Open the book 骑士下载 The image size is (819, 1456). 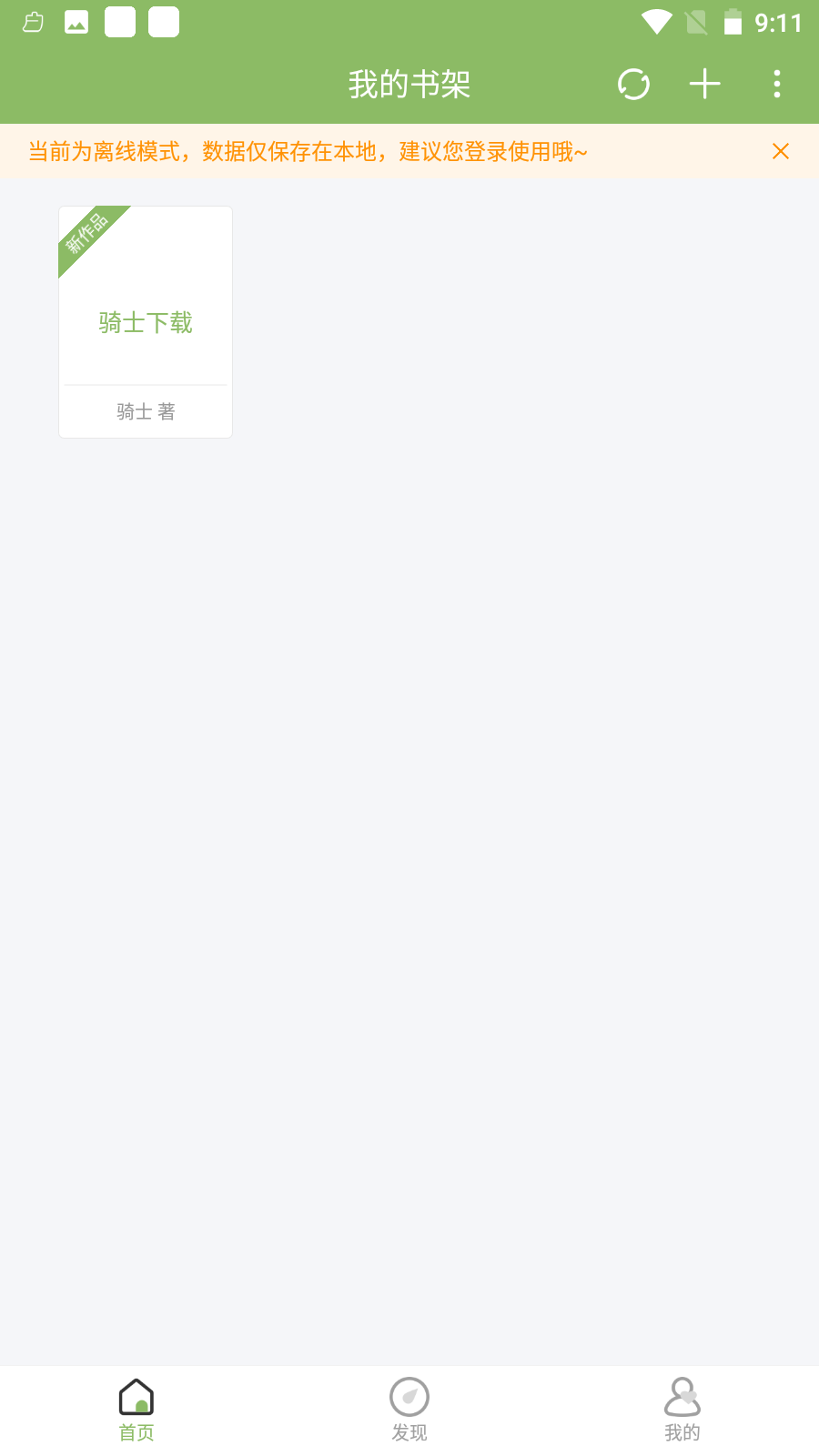(146, 322)
